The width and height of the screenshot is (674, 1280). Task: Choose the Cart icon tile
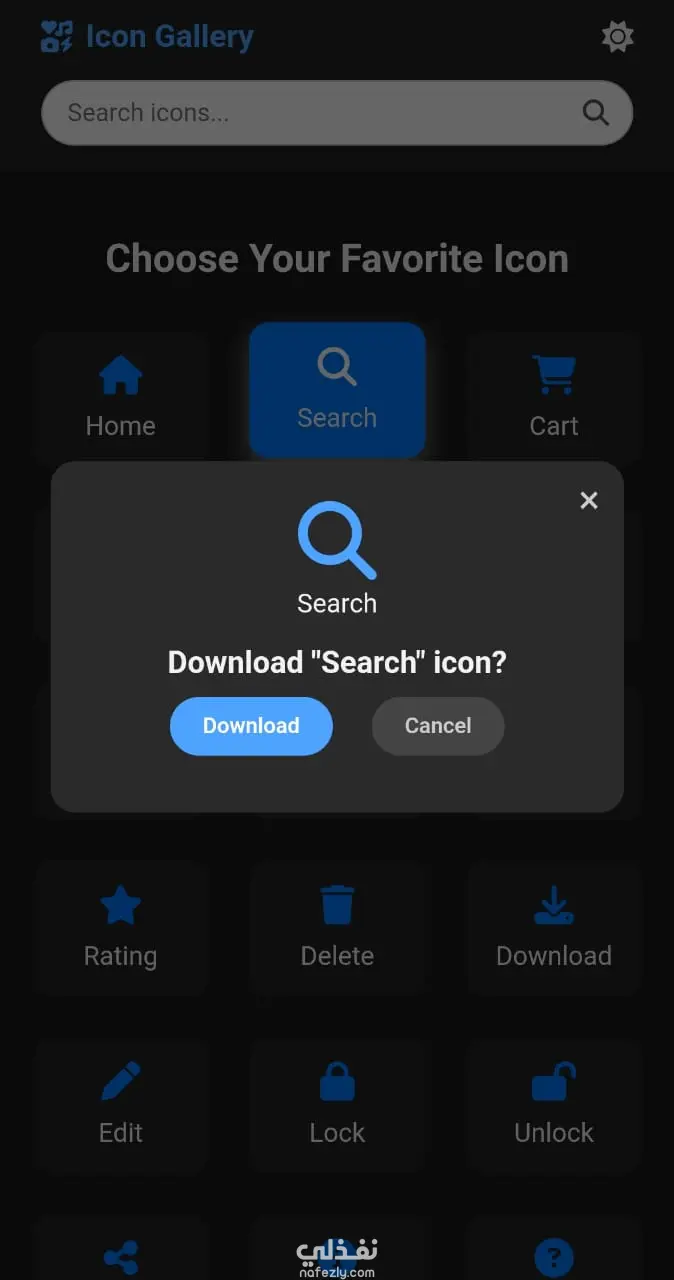click(553, 398)
